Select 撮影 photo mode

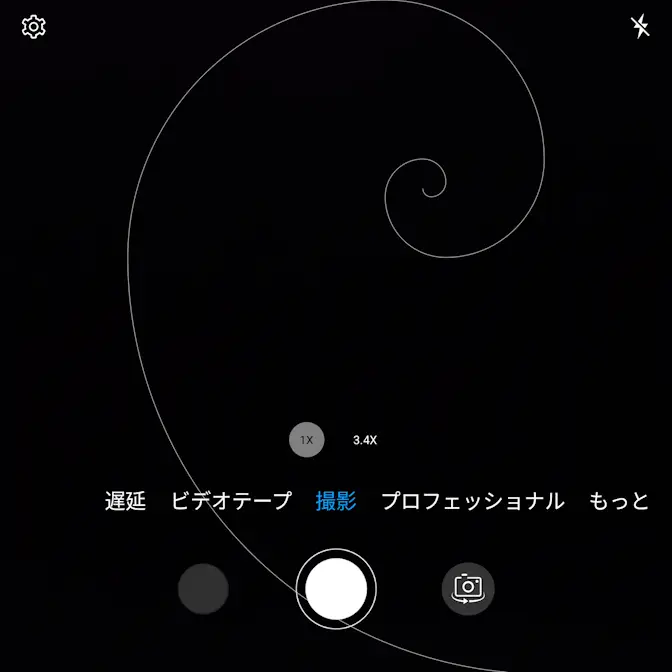coord(336,501)
